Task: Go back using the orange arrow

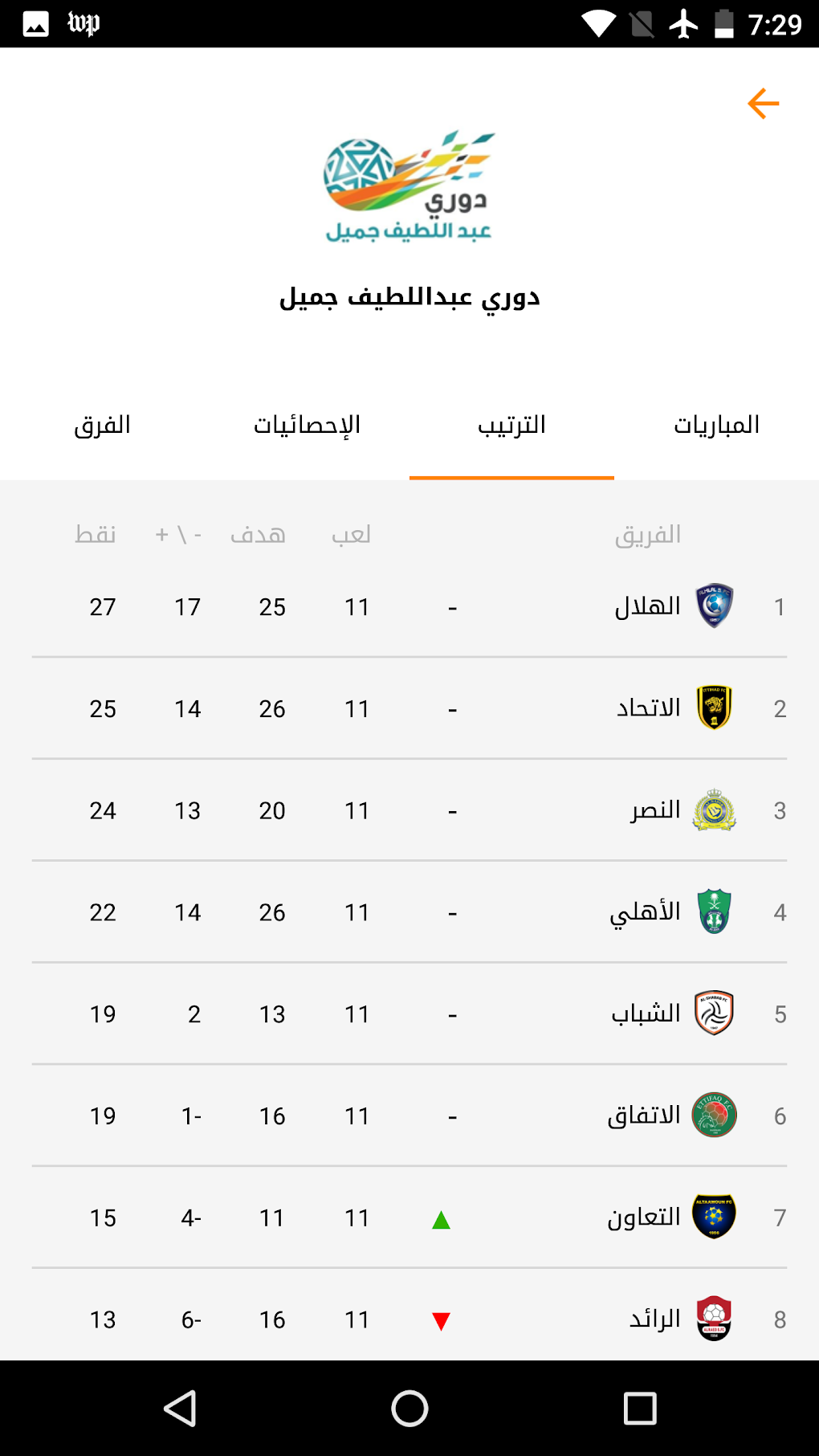Action: pos(763,104)
